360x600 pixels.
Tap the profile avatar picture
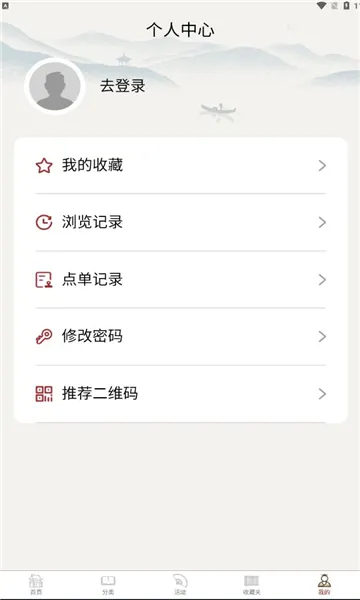(55, 86)
